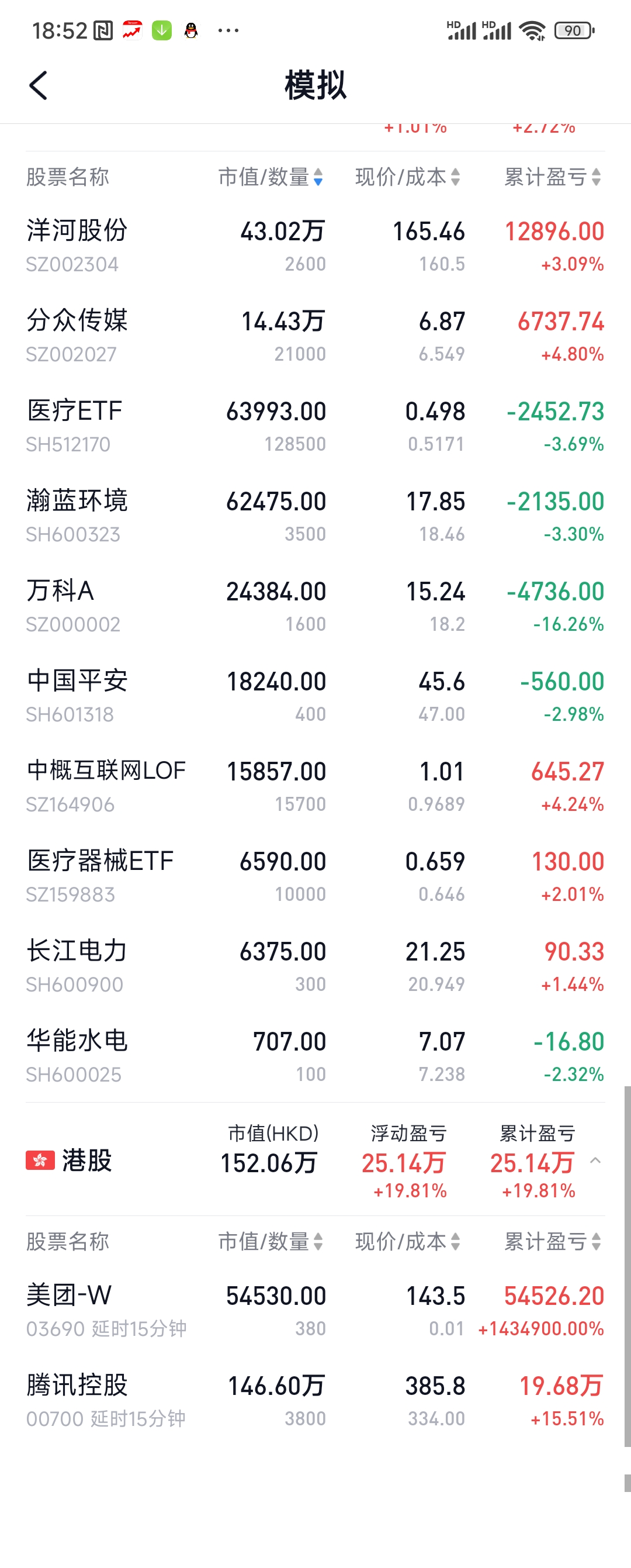
Task: Sort A-share list by 市值/数量
Action: (x=270, y=177)
